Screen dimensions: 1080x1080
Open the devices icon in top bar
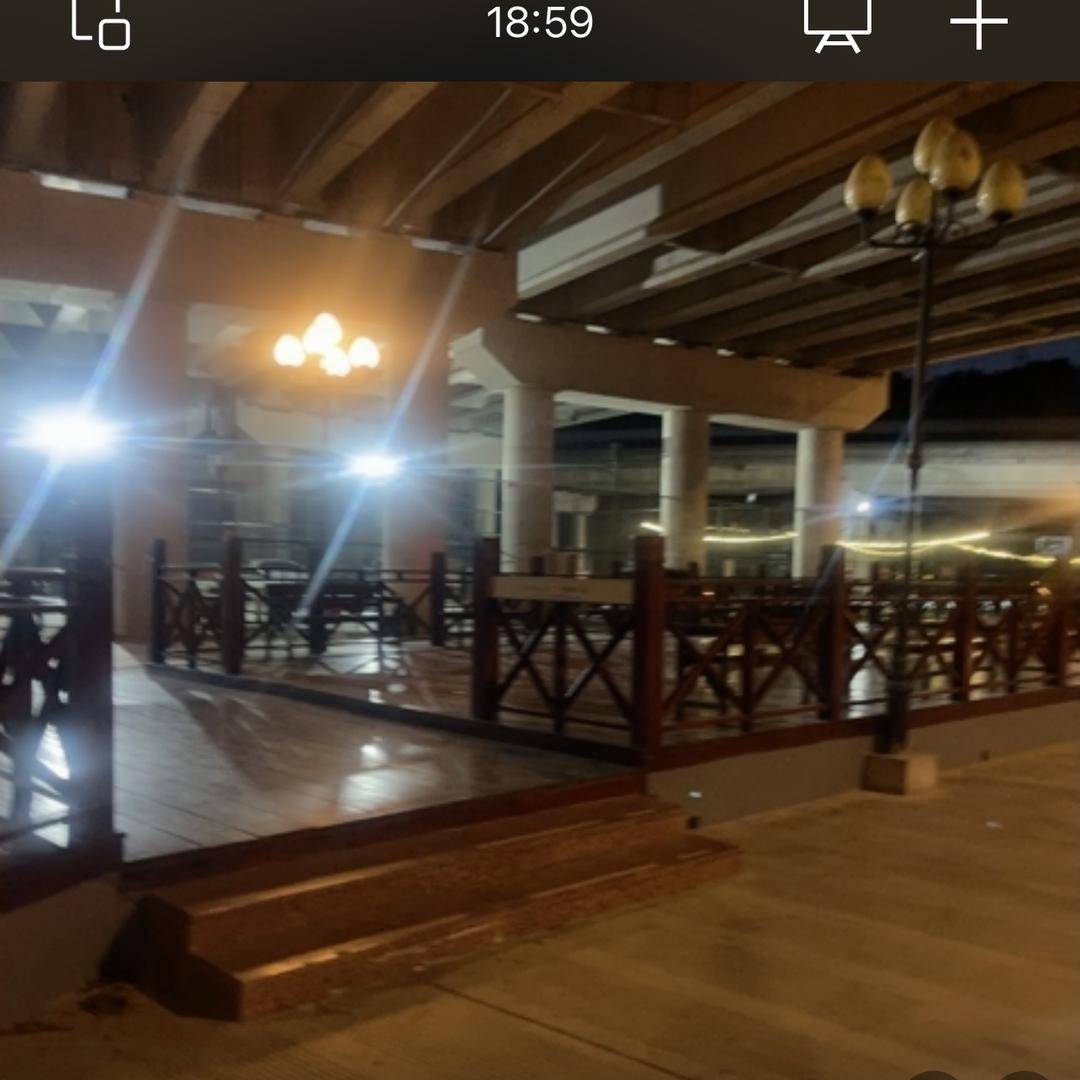[x=101, y=22]
